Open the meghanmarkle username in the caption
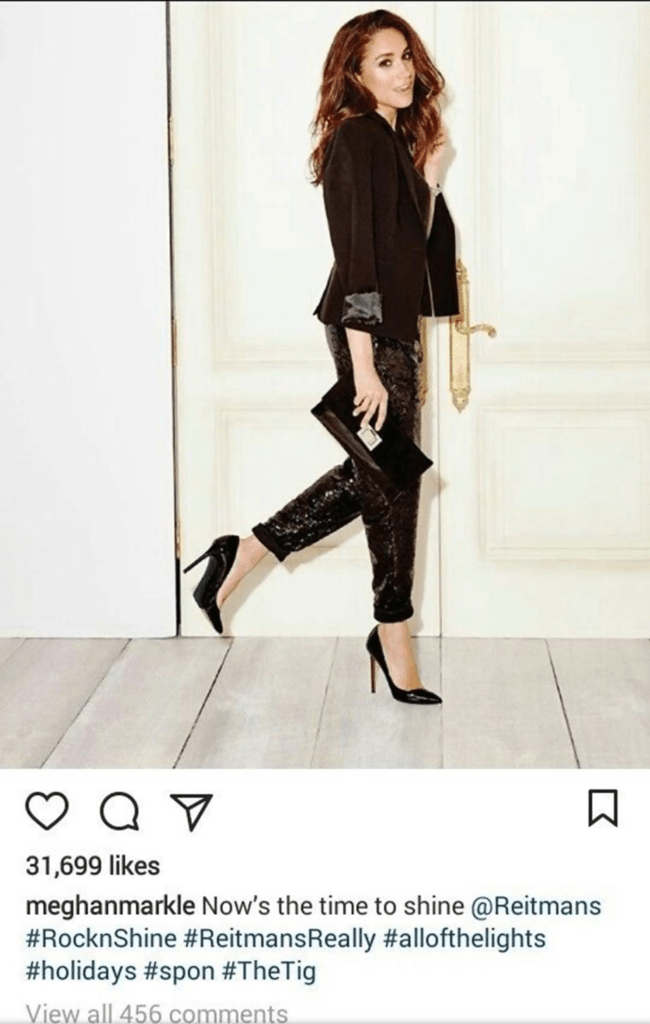 [x=108, y=906]
